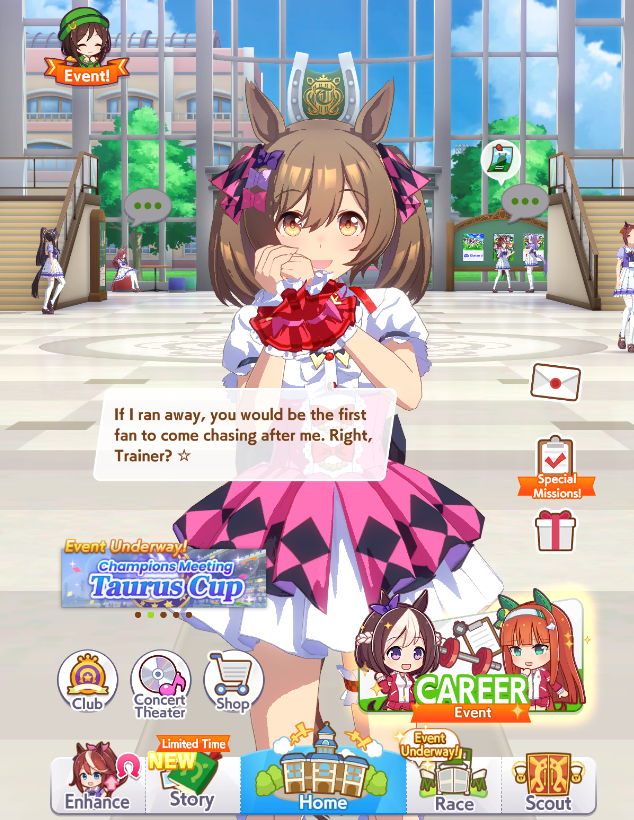Switch to the Race tab
The height and width of the screenshot is (820, 634).
pyautogui.click(x=454, y=783)
